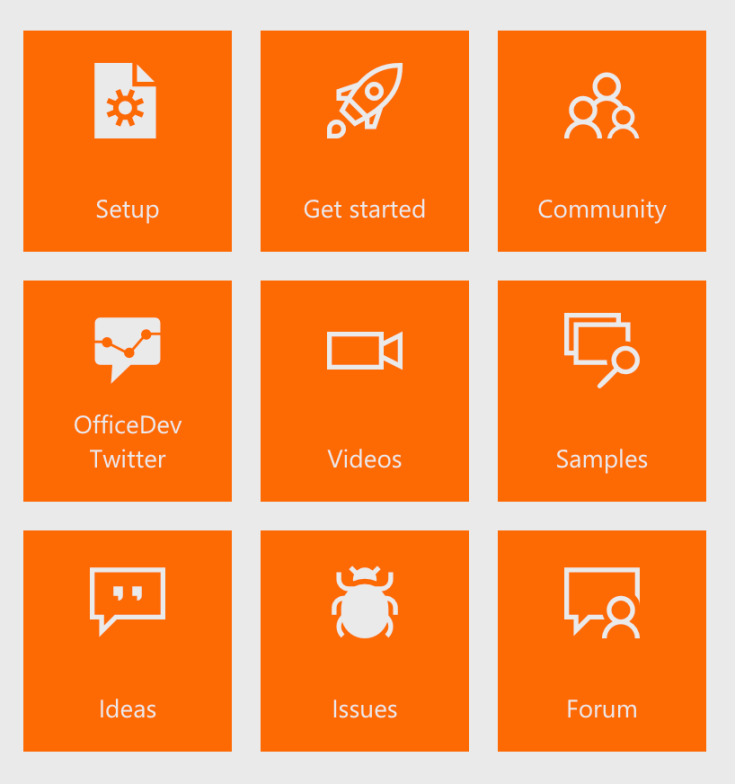Open the Videos tile
Viewport: 735px width, 784px height.
(x=364, y=390)
